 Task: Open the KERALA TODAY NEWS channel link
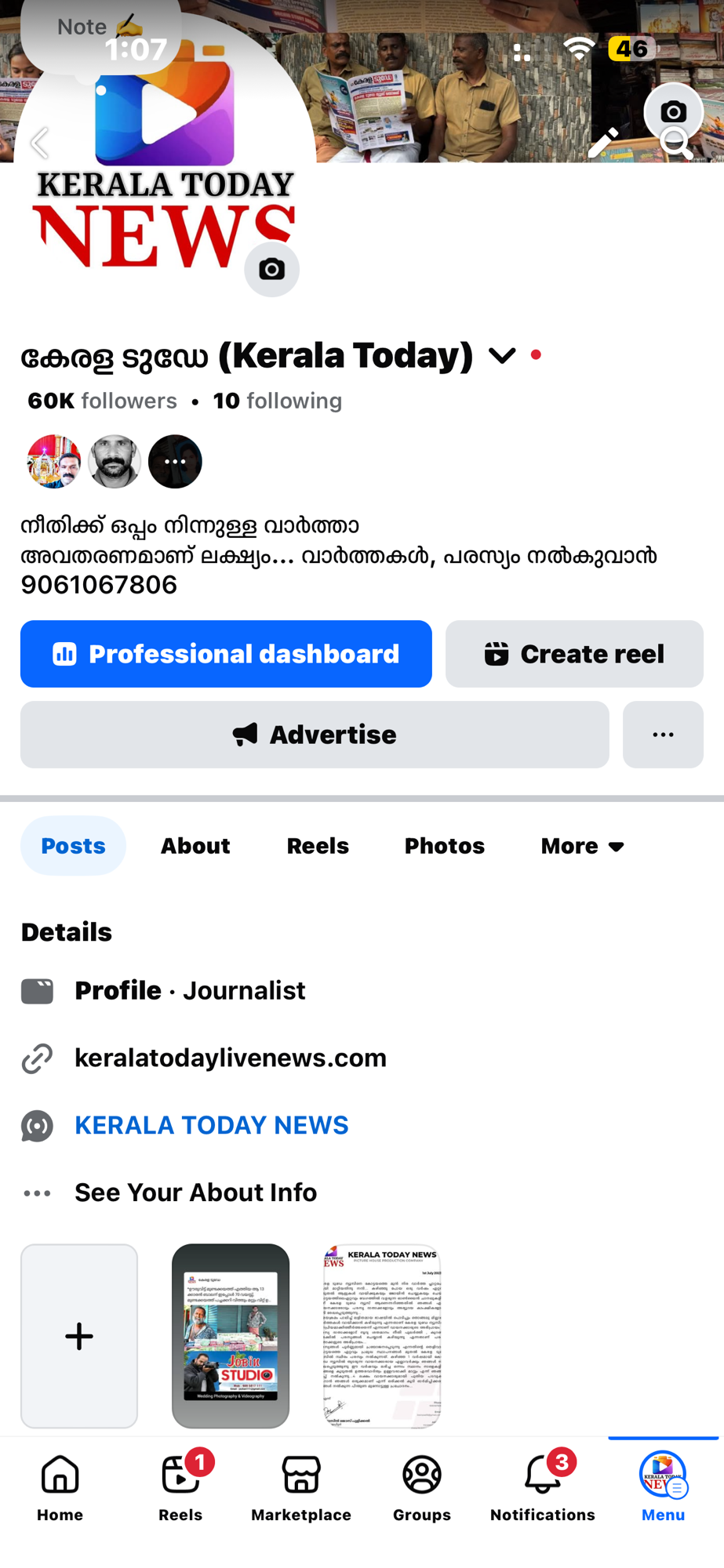pyautogui.click(x=212, y=1126)
